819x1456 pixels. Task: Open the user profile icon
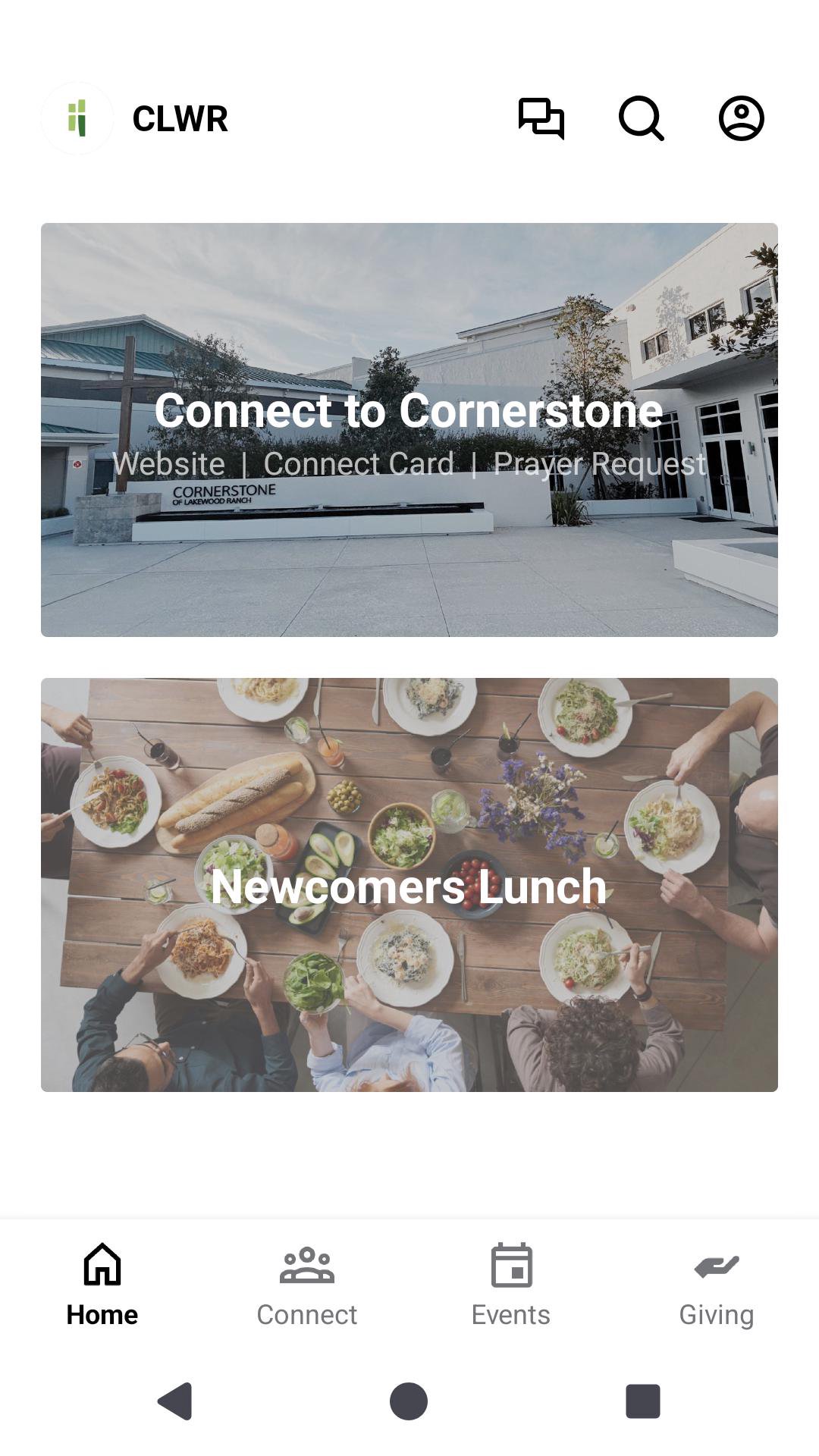pyautogui.click(x=741, y=118)
